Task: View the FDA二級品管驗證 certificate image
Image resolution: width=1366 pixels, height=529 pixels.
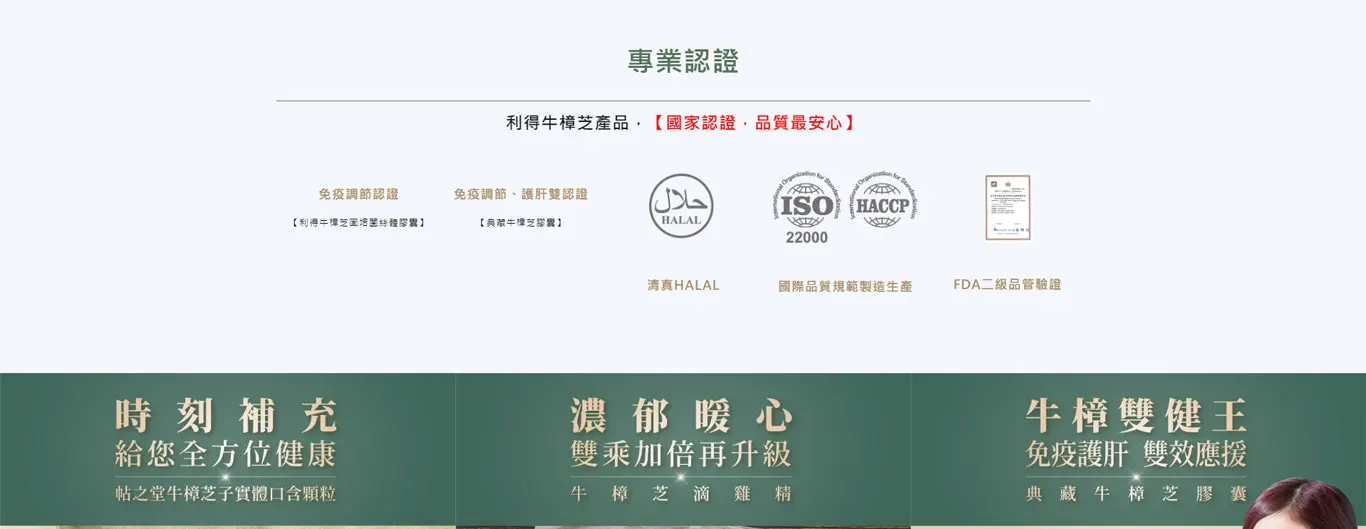Action: tap(1007, 208)
